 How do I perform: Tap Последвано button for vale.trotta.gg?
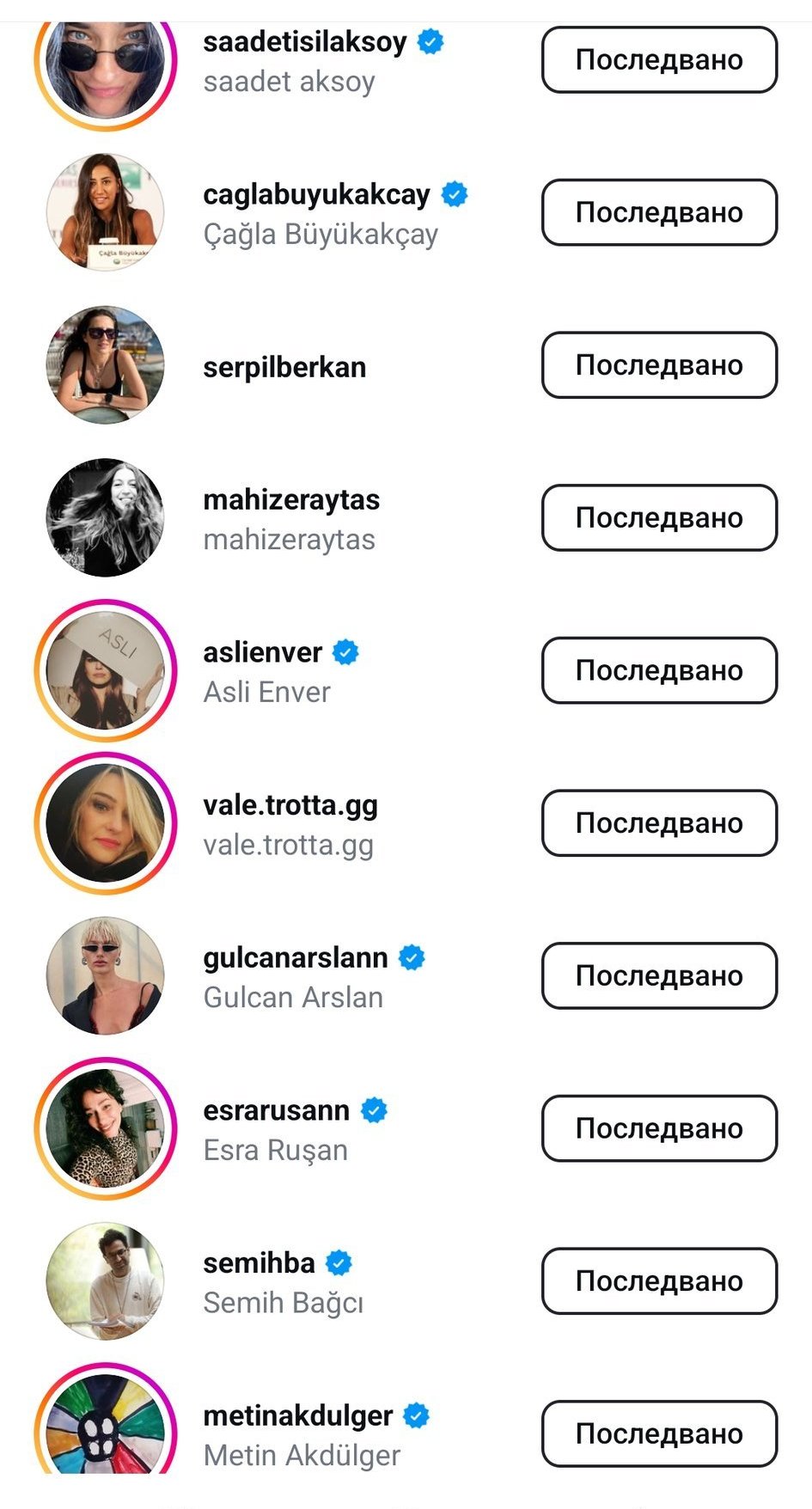point(659,822)
